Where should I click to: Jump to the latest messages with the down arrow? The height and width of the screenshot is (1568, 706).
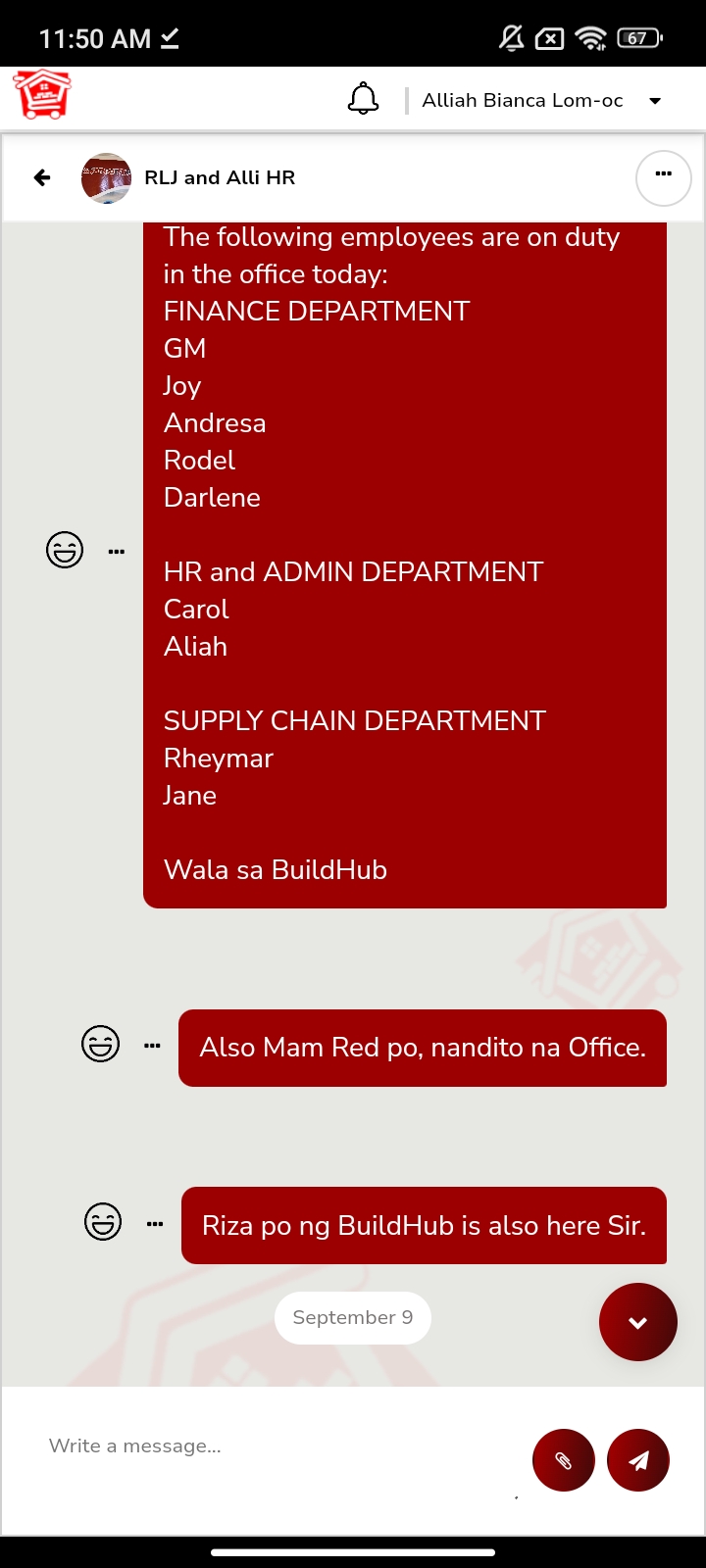click(x=638, y=1322)
